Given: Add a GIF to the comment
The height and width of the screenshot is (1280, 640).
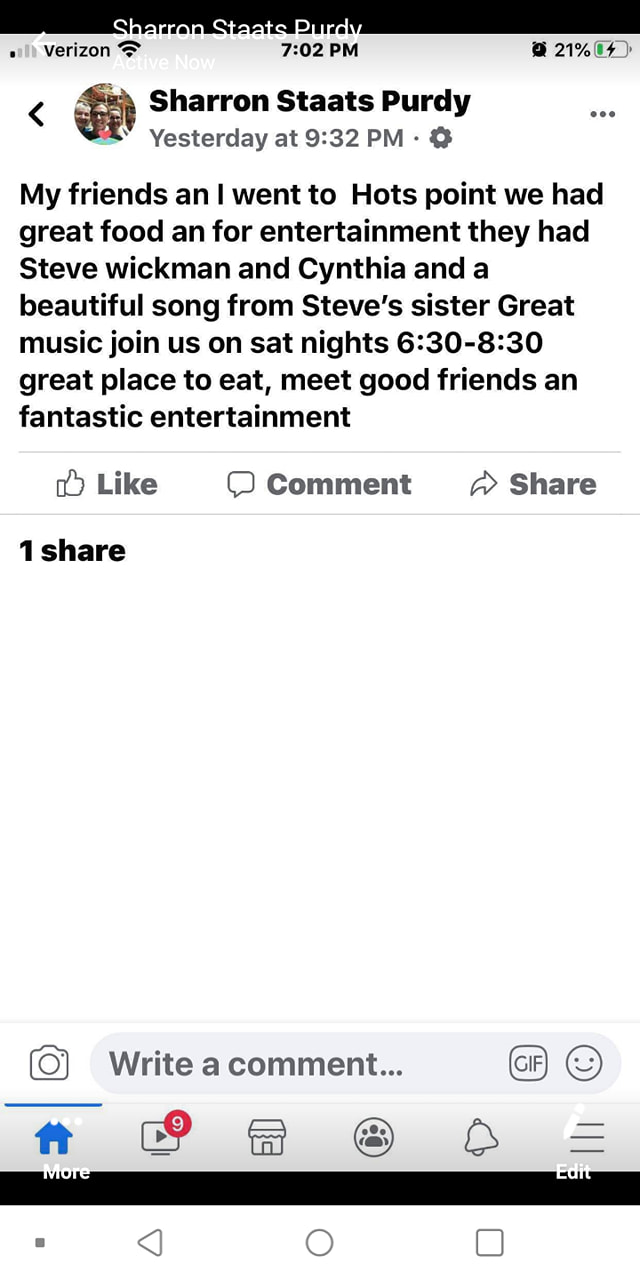Looking at the screenshot, I should click(528, 1063).
